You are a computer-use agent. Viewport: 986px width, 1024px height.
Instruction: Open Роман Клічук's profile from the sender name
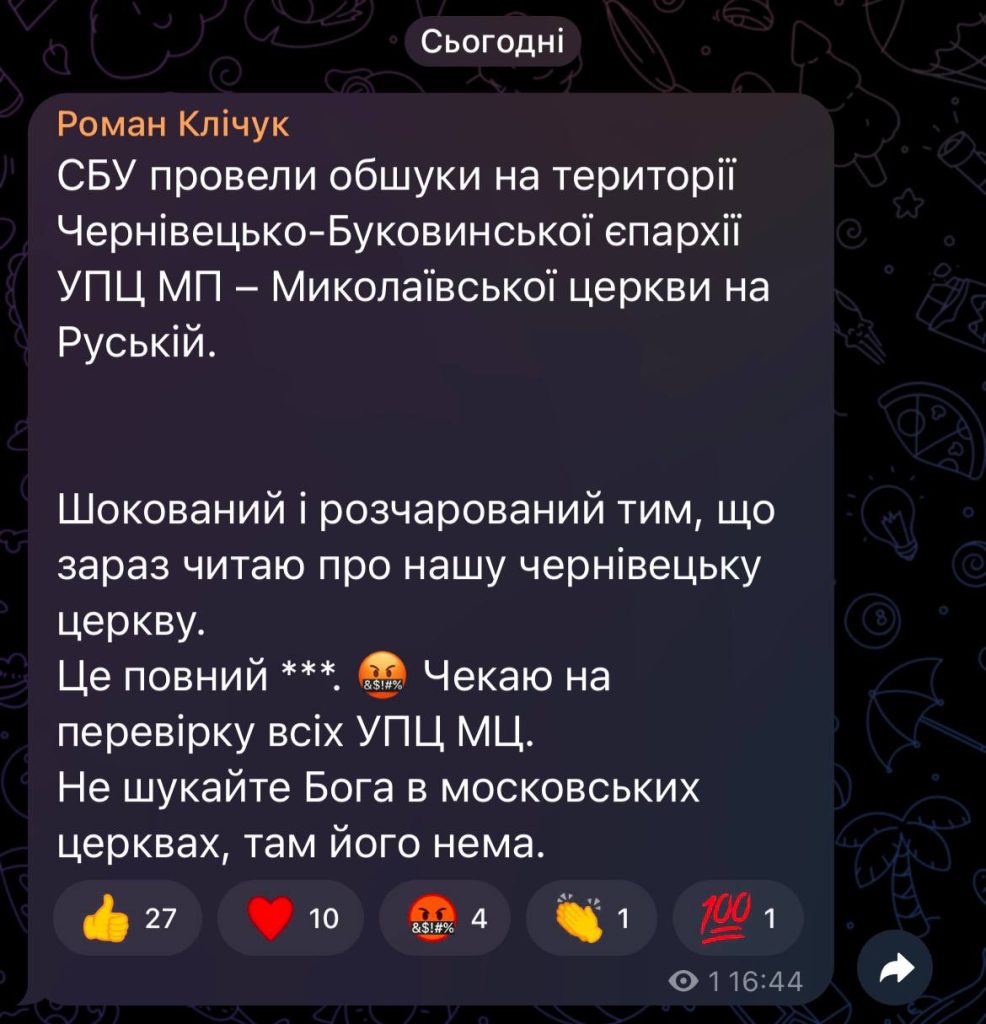click(173, 124)
